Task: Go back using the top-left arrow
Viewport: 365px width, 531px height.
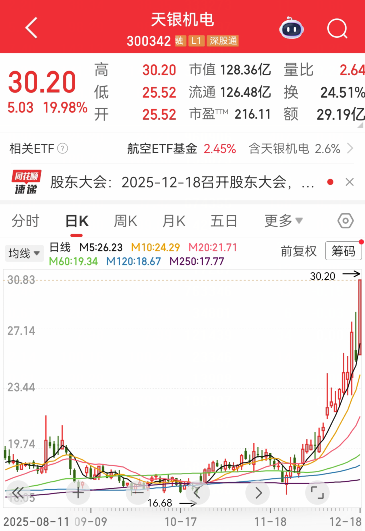Action: 31,28
